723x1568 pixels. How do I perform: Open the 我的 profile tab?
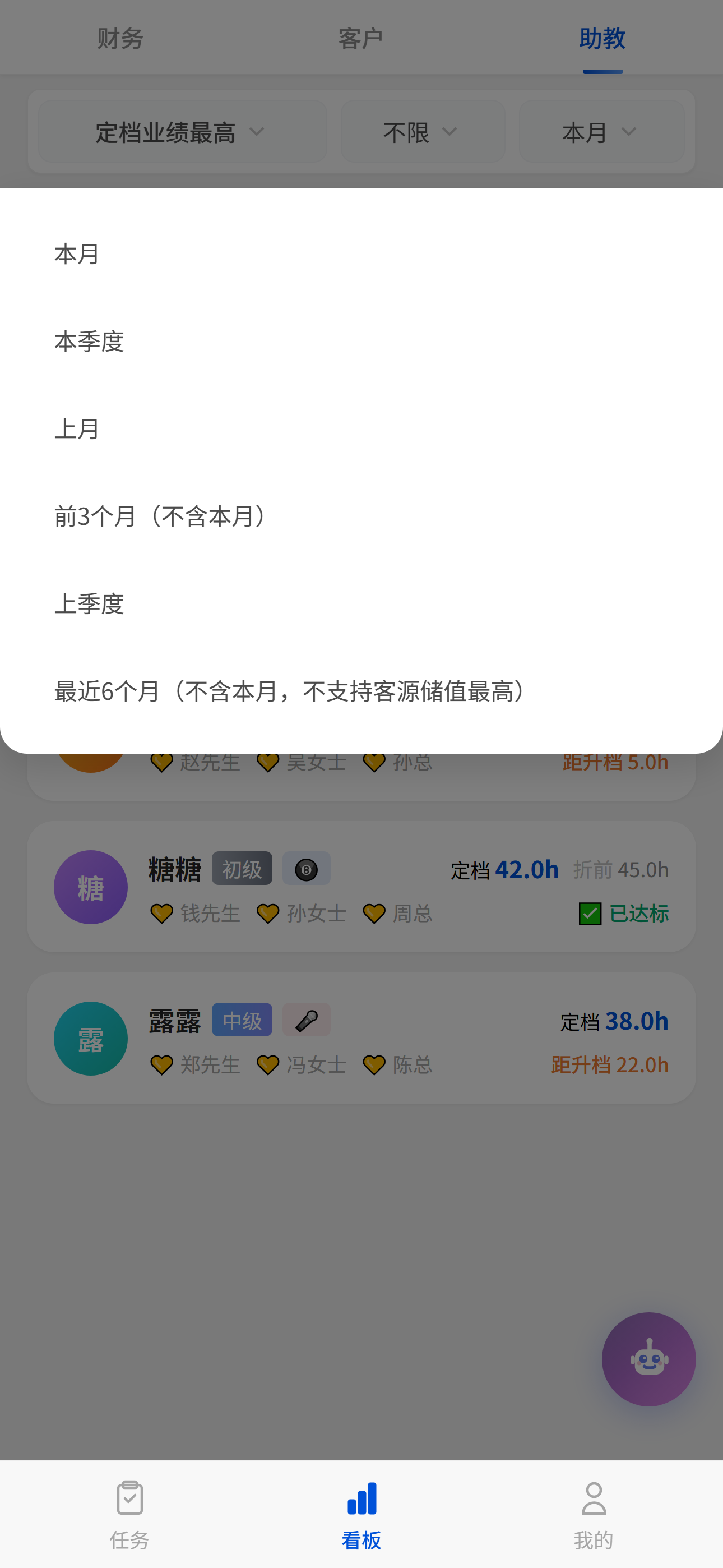click(x=594, y=1515)
